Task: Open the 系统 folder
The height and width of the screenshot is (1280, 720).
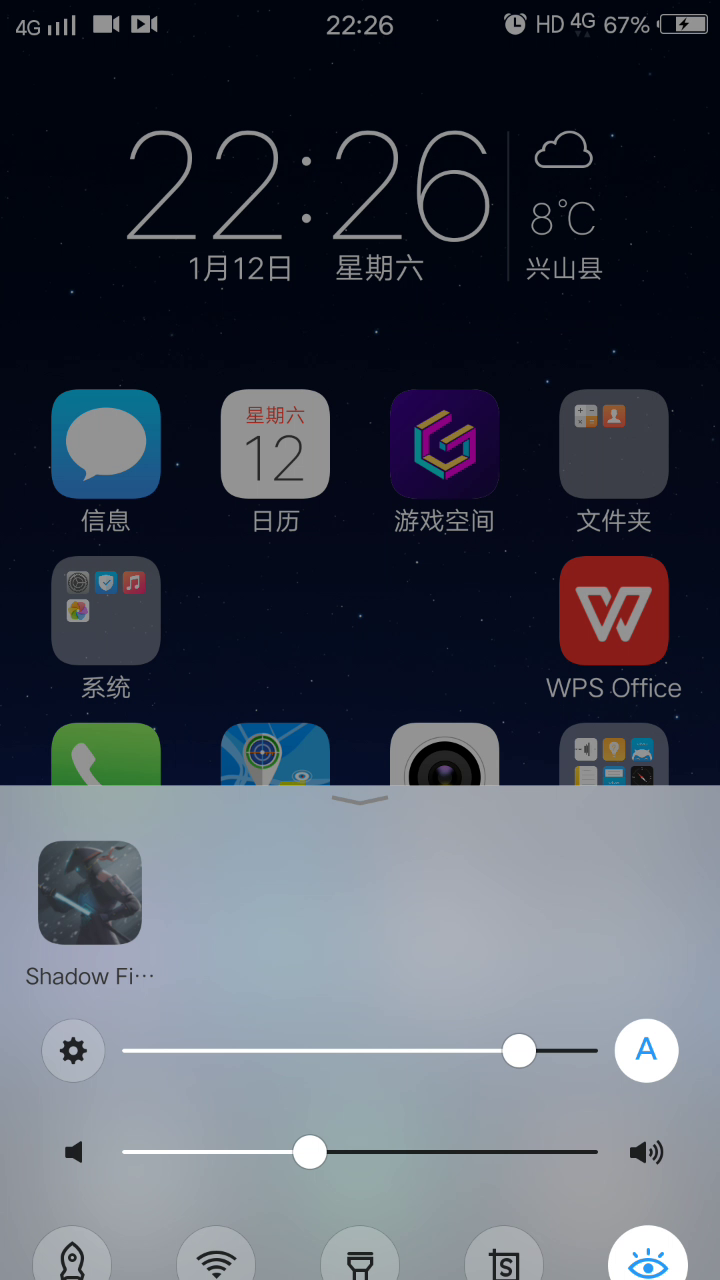Action: point(106,611)
